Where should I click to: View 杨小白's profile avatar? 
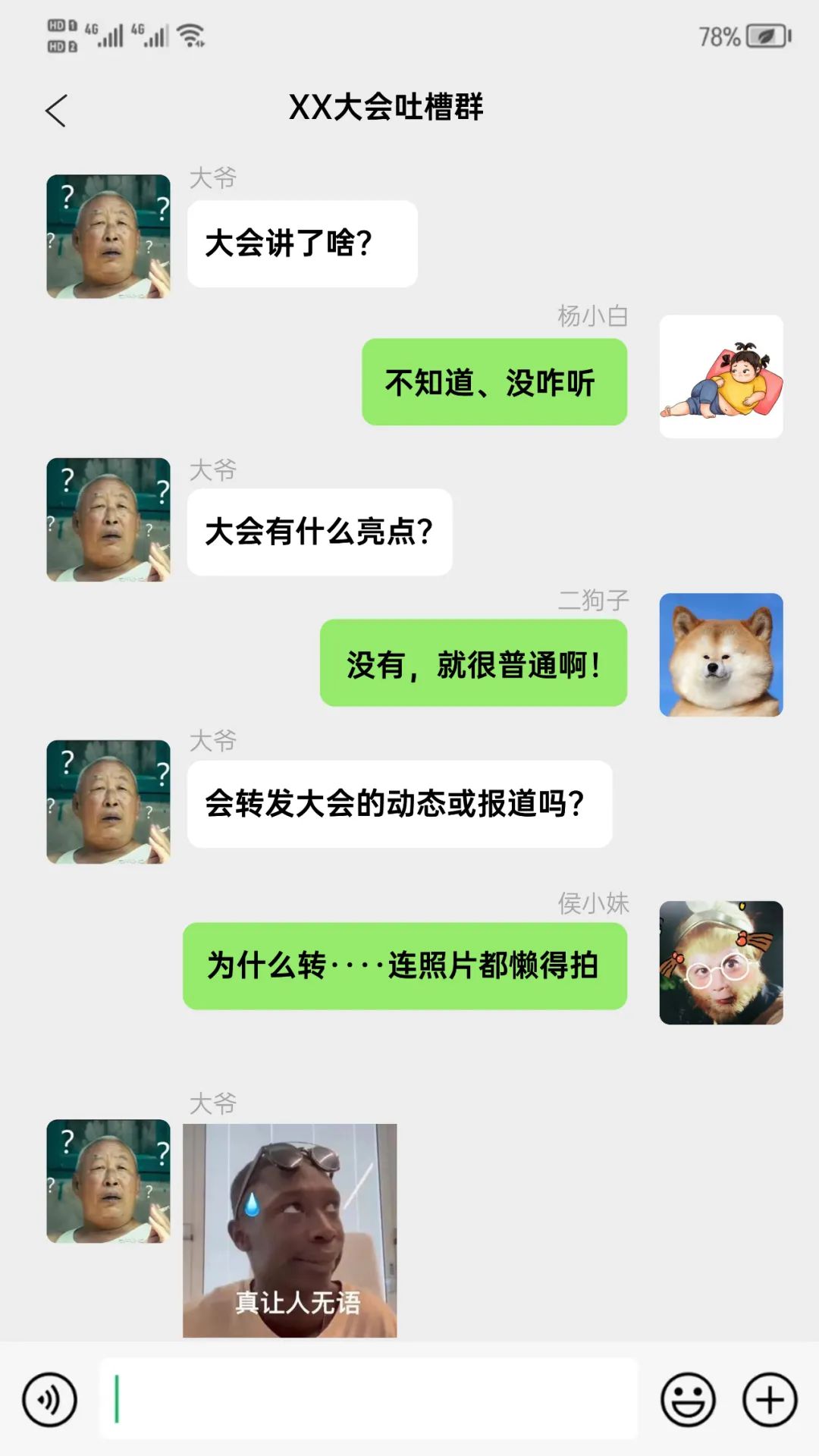pyautogui.click(x=721, y=376)
